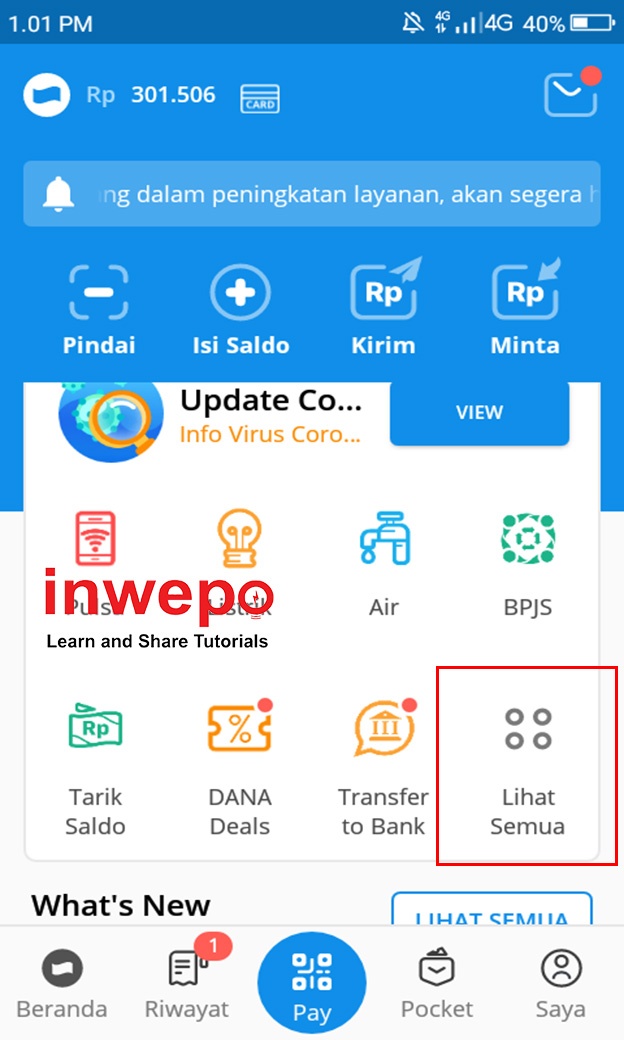Open Pindai to scan a code

coord(99,308)
